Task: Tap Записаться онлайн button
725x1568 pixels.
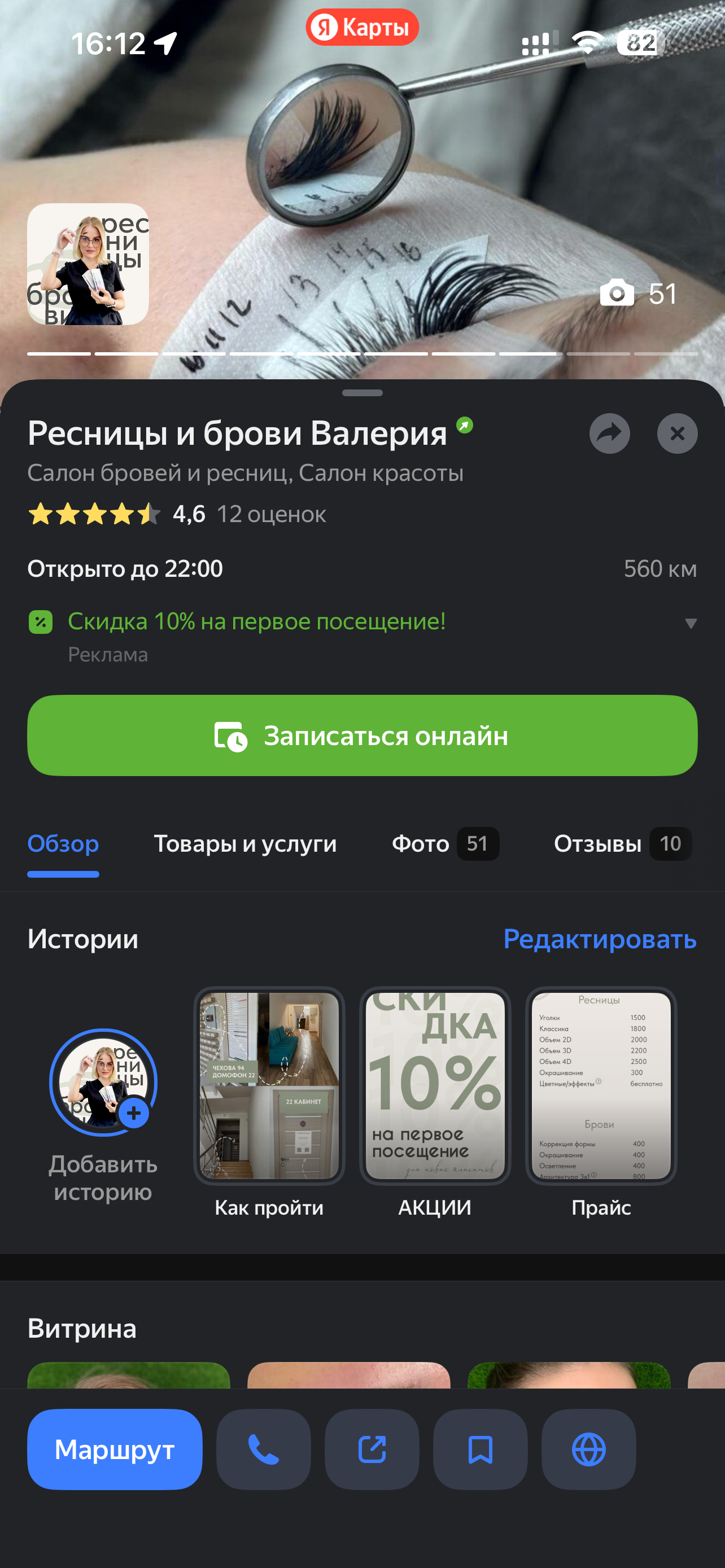Action: (x=362, y=735)
